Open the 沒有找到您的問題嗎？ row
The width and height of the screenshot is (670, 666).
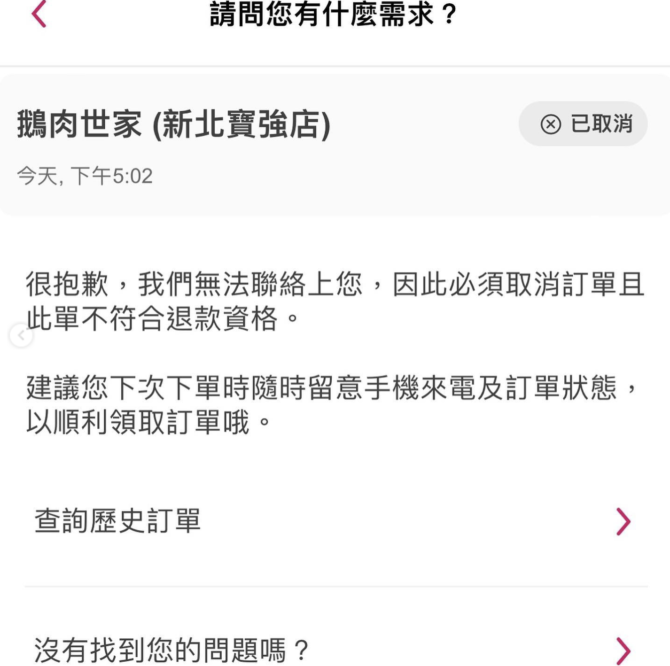point(334,650)
